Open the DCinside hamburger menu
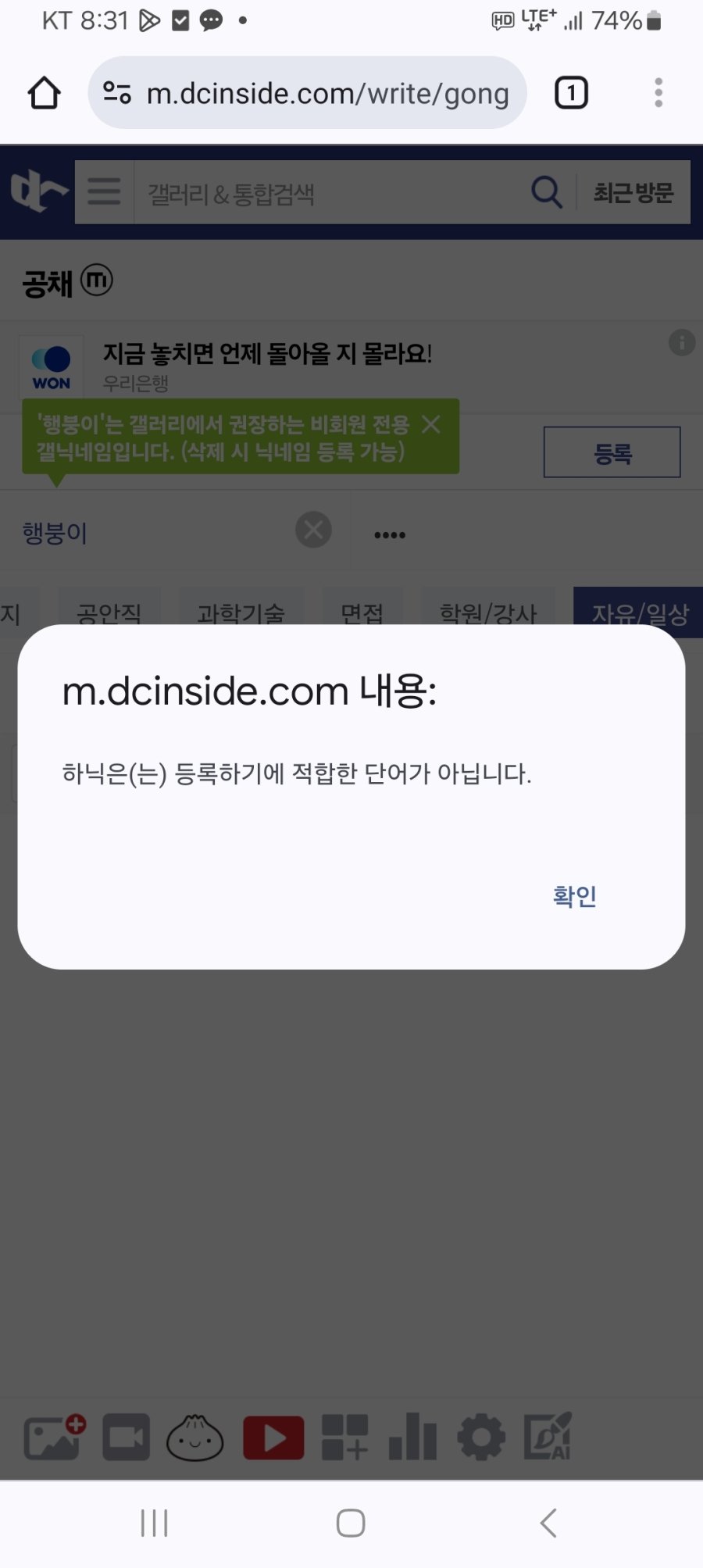 click(x=102, y=192)
